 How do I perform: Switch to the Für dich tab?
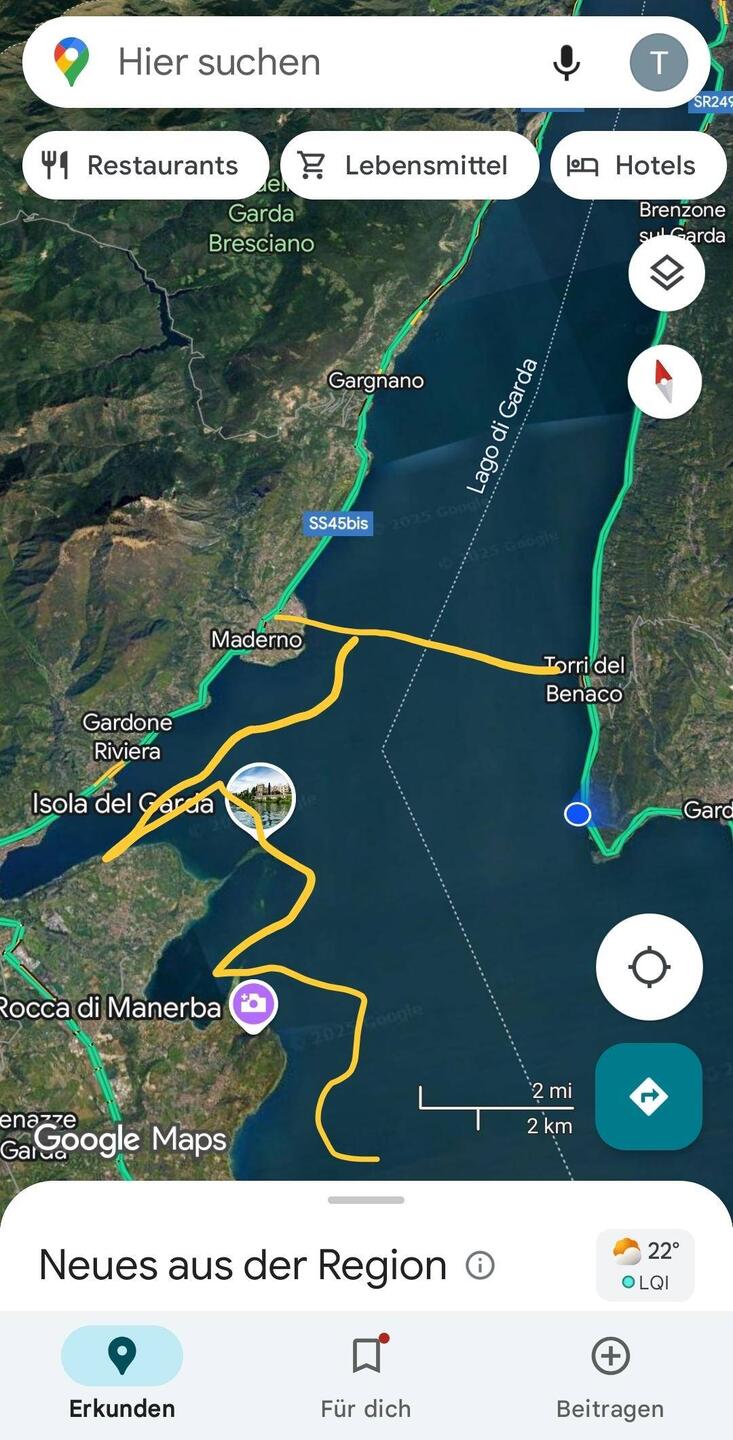point(366,1374)
